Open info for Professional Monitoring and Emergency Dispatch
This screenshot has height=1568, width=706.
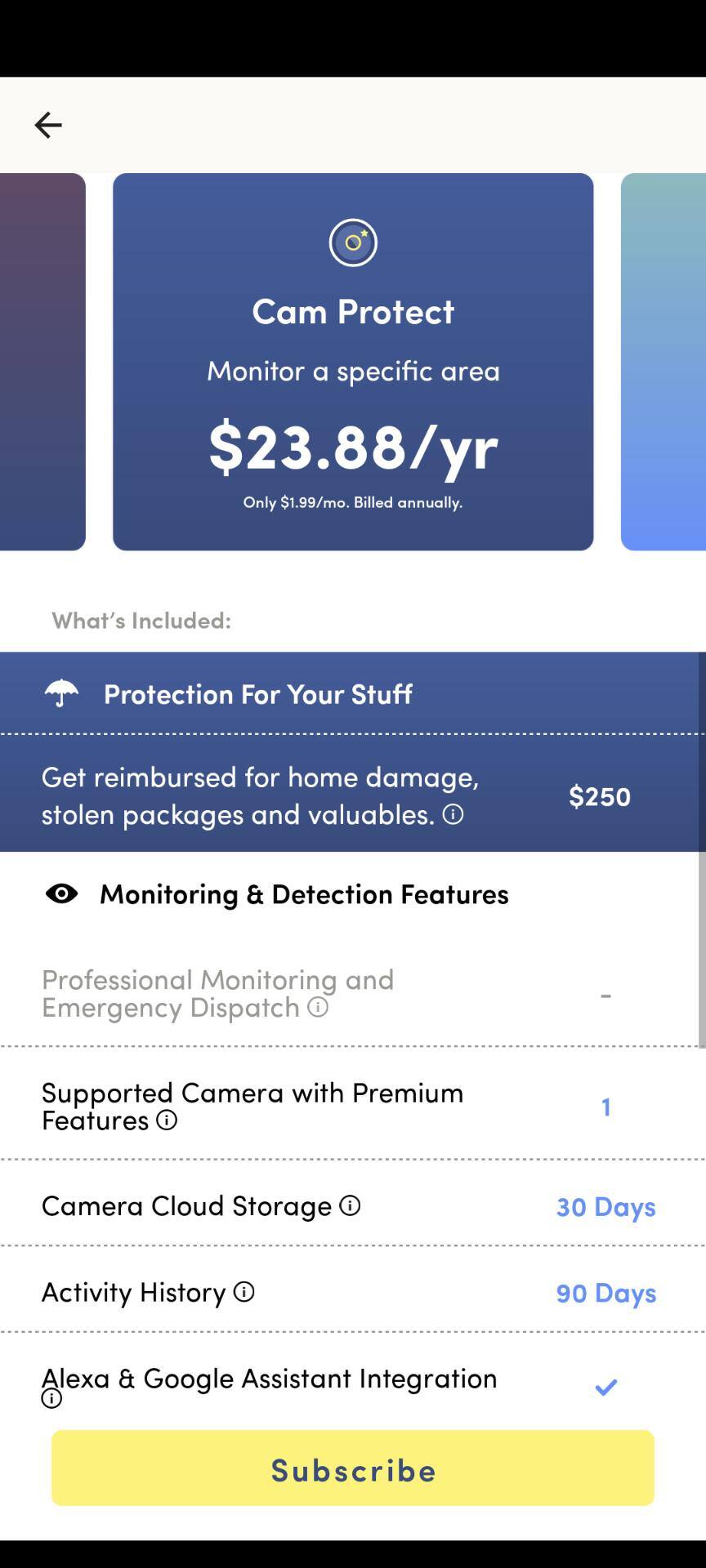(318, 1007)
